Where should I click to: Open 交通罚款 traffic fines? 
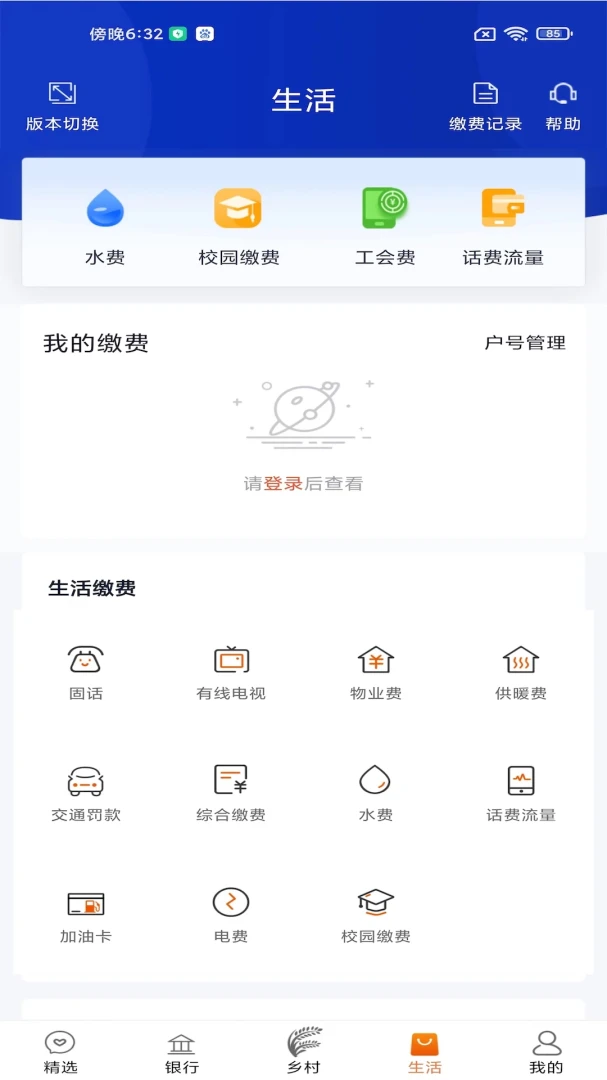(x=86, y=794)
